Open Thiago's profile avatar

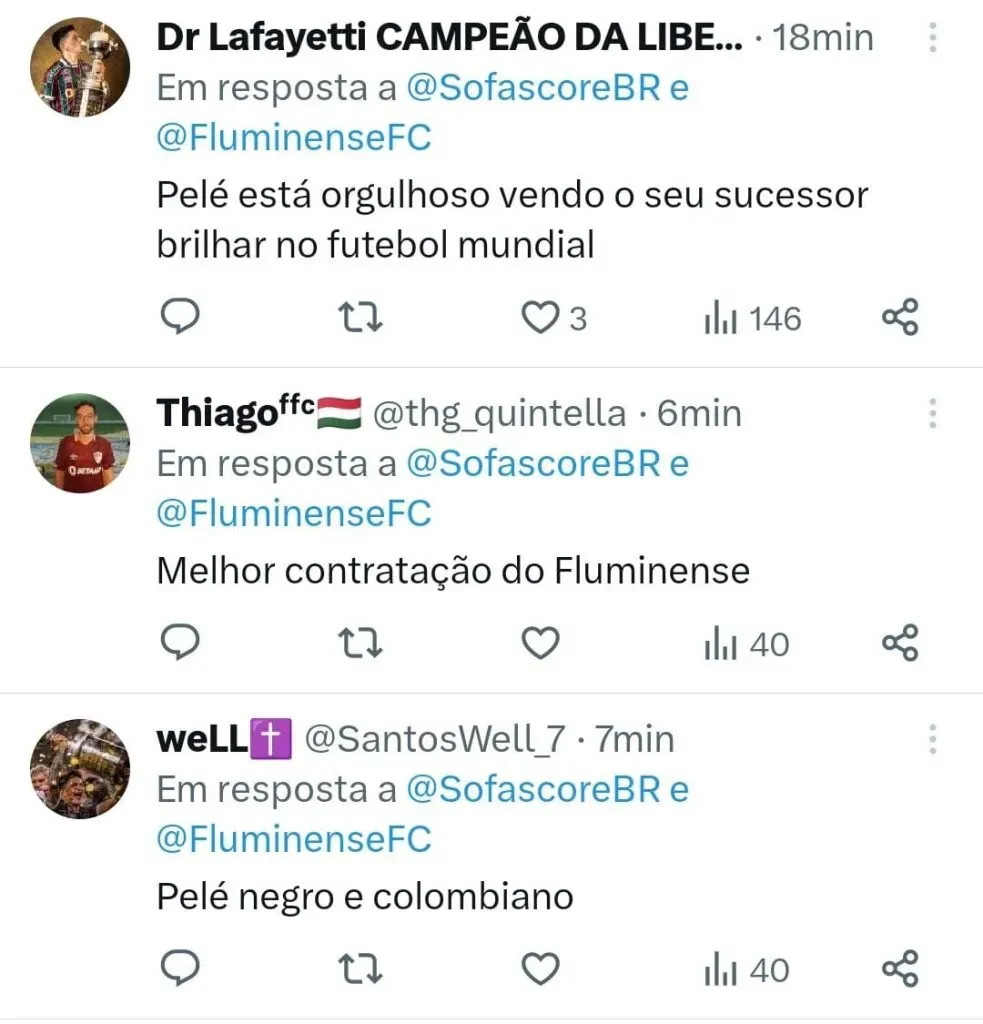(78, 443)
